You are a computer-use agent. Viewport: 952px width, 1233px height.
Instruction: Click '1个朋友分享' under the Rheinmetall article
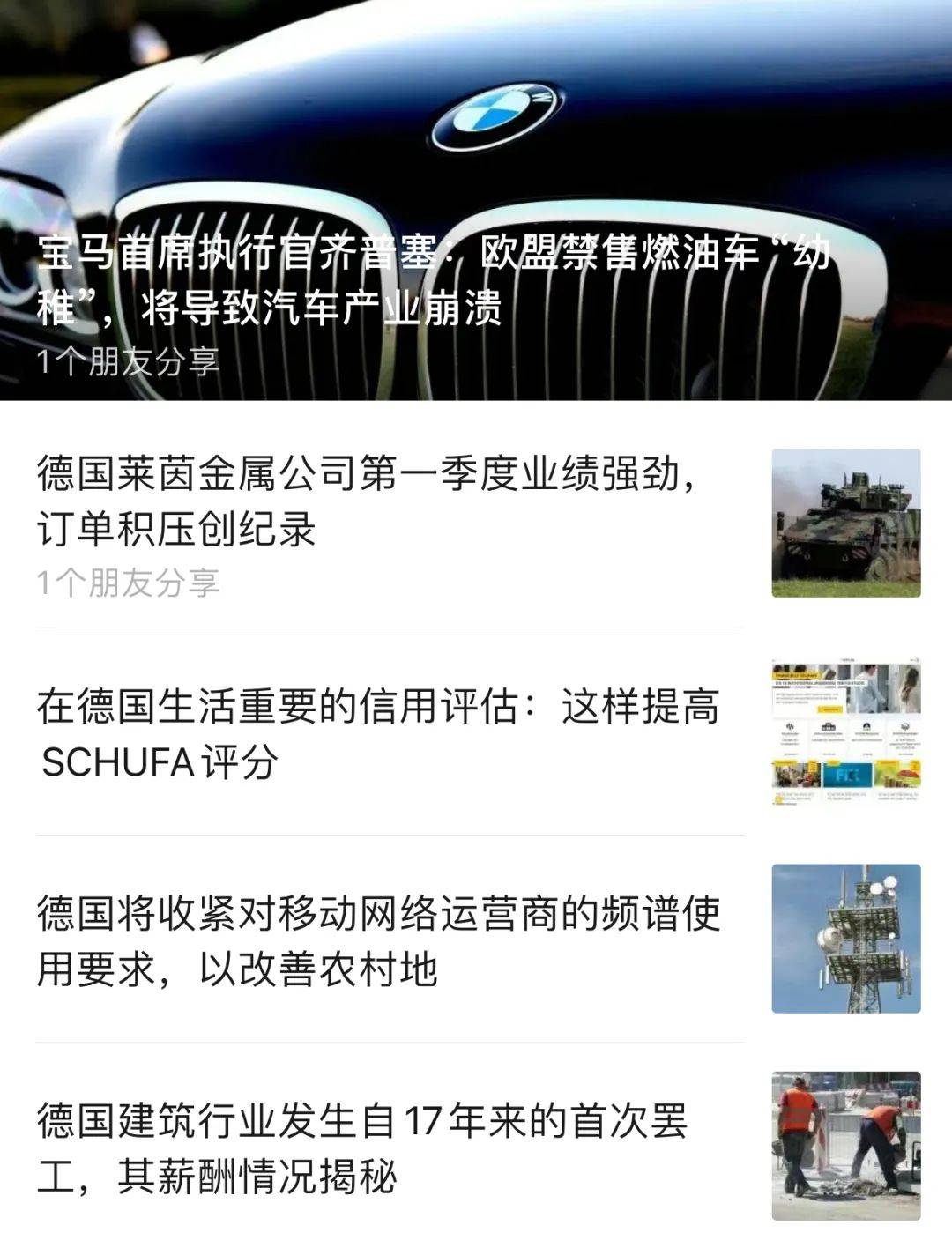tap(130, 582)
